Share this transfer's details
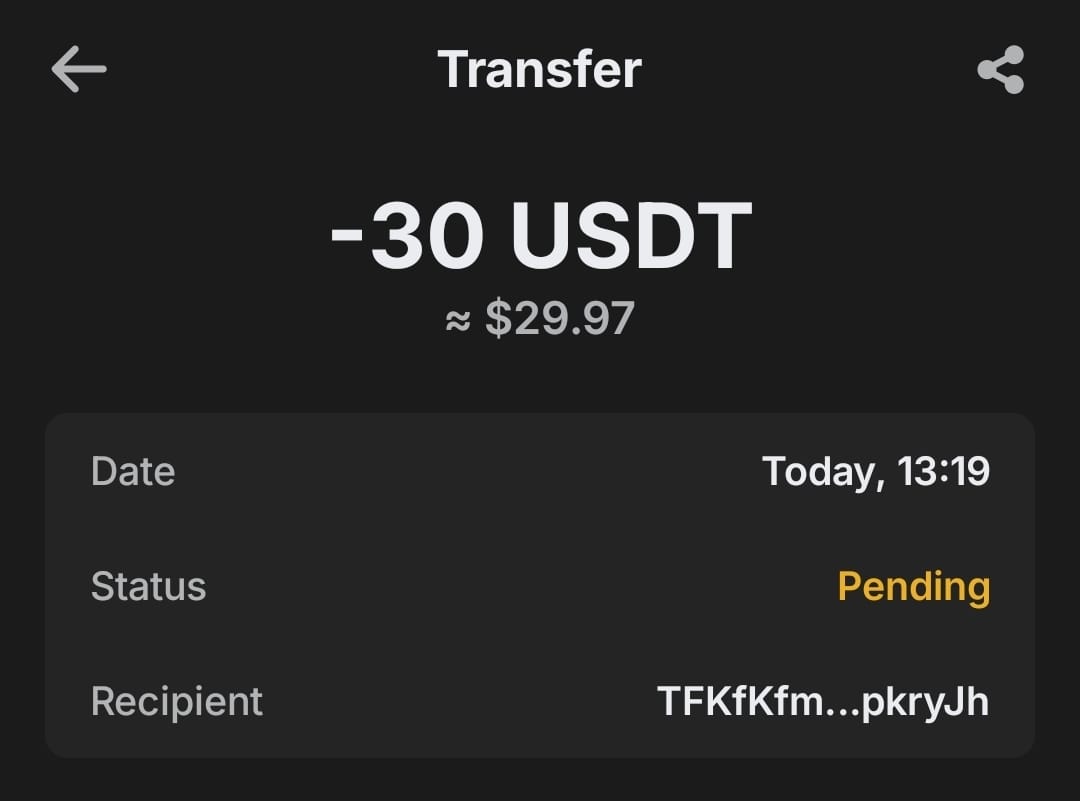Viewport: 1080px width, 801px height. click(x=1000, y=69)
